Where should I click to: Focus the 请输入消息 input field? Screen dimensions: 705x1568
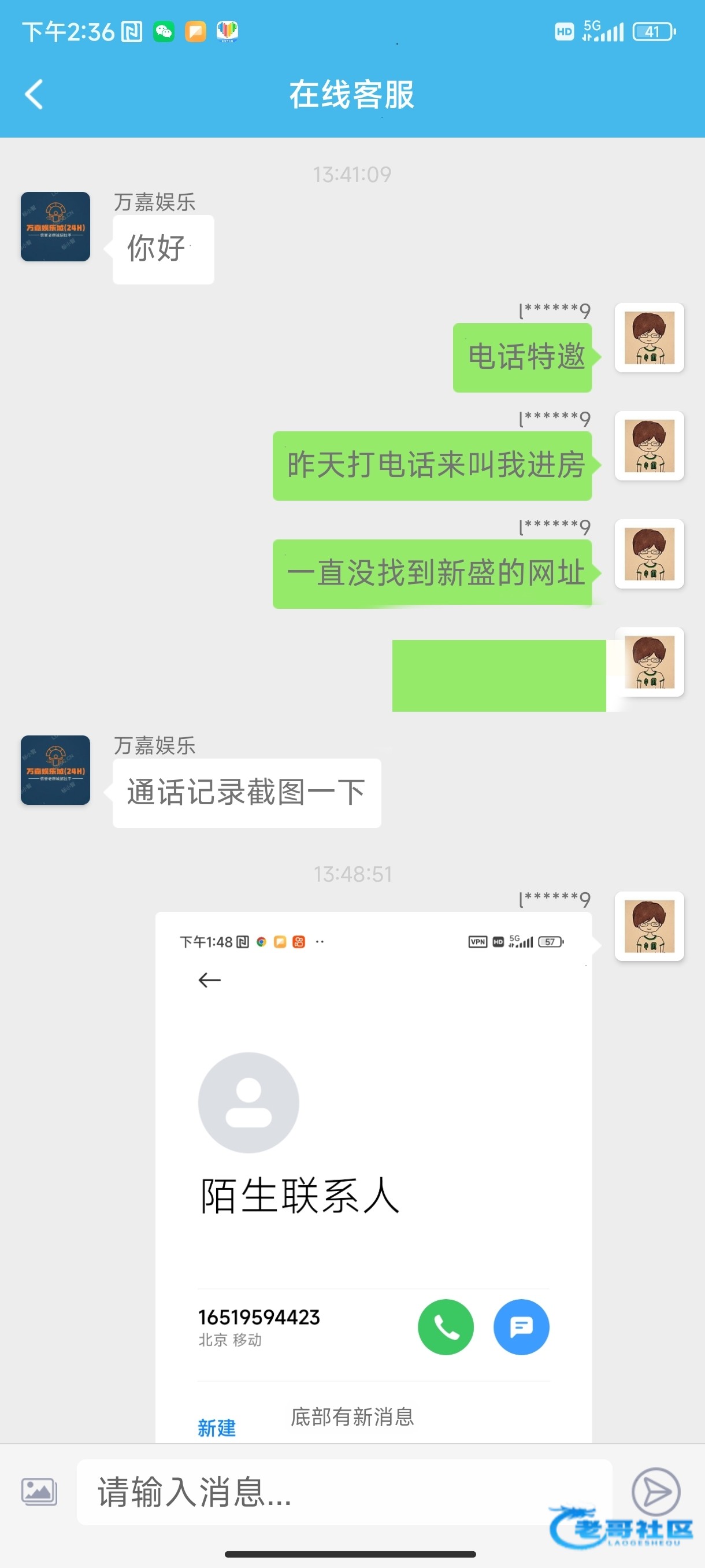point(344,1491)
